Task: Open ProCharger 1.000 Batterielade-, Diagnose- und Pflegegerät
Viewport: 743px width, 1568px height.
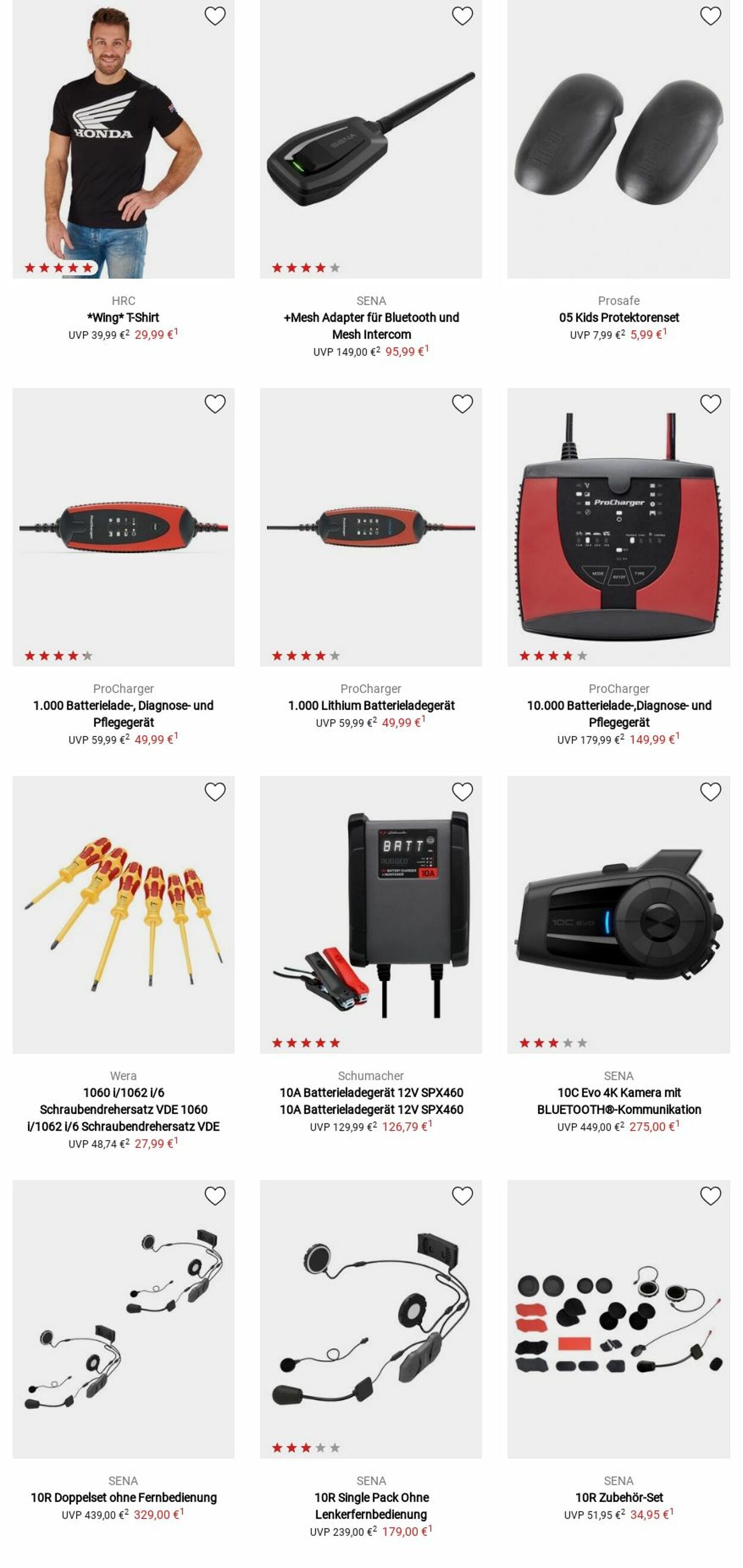Action: pos(123,713)
